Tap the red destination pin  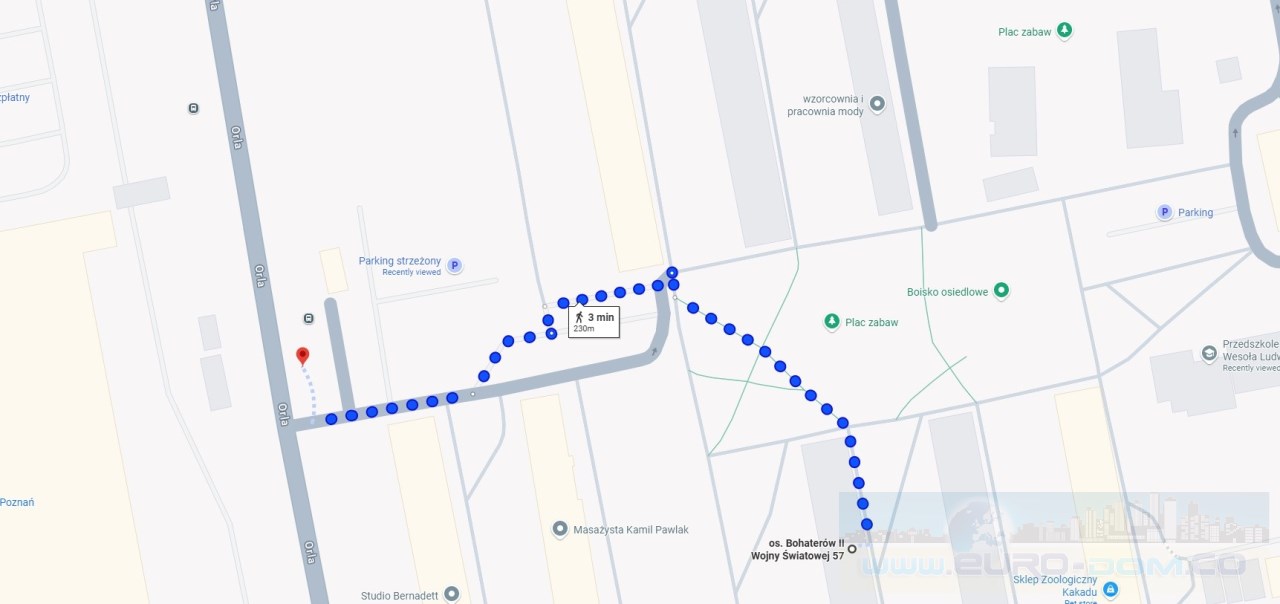[302, 355]
